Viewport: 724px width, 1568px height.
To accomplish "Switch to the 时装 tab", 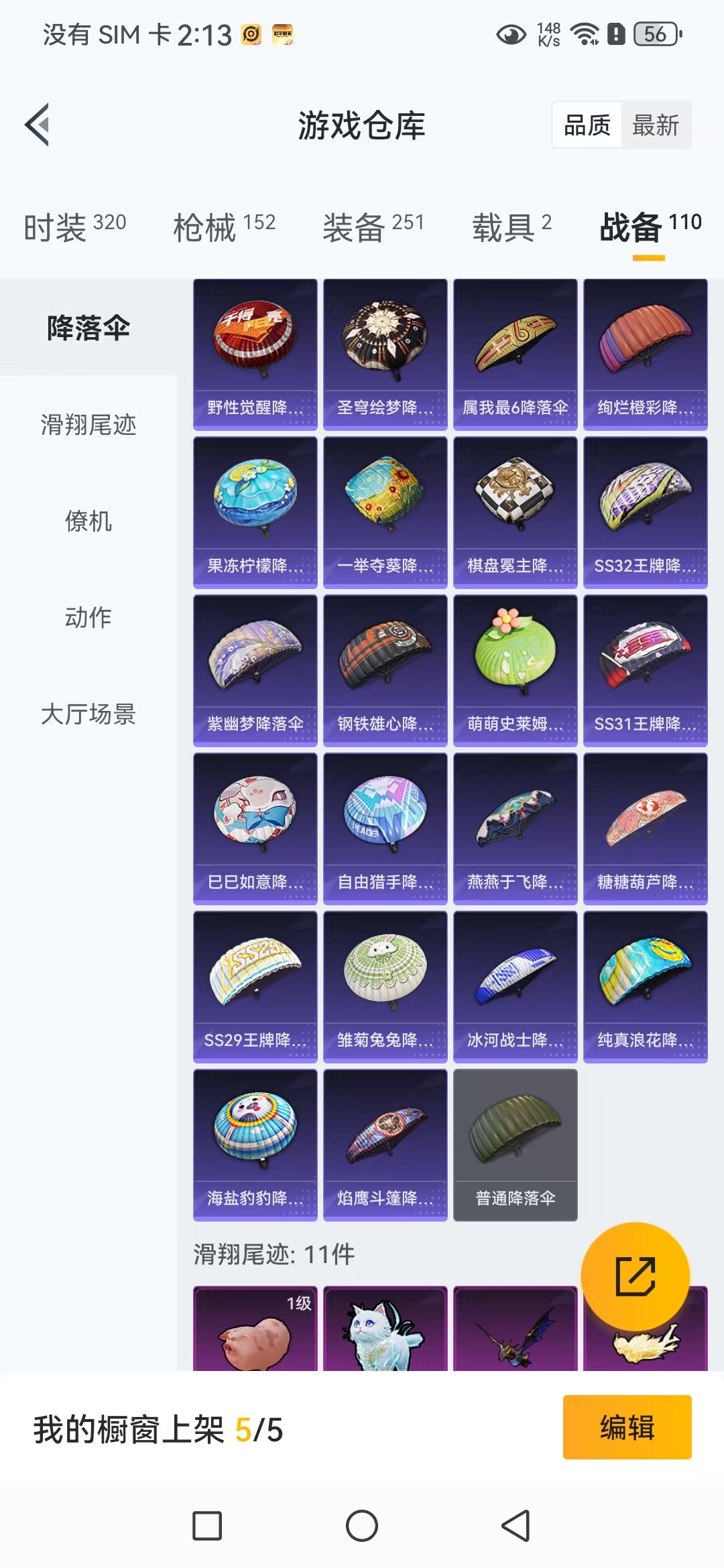I will pyautogui.click(x=74, y=227).
